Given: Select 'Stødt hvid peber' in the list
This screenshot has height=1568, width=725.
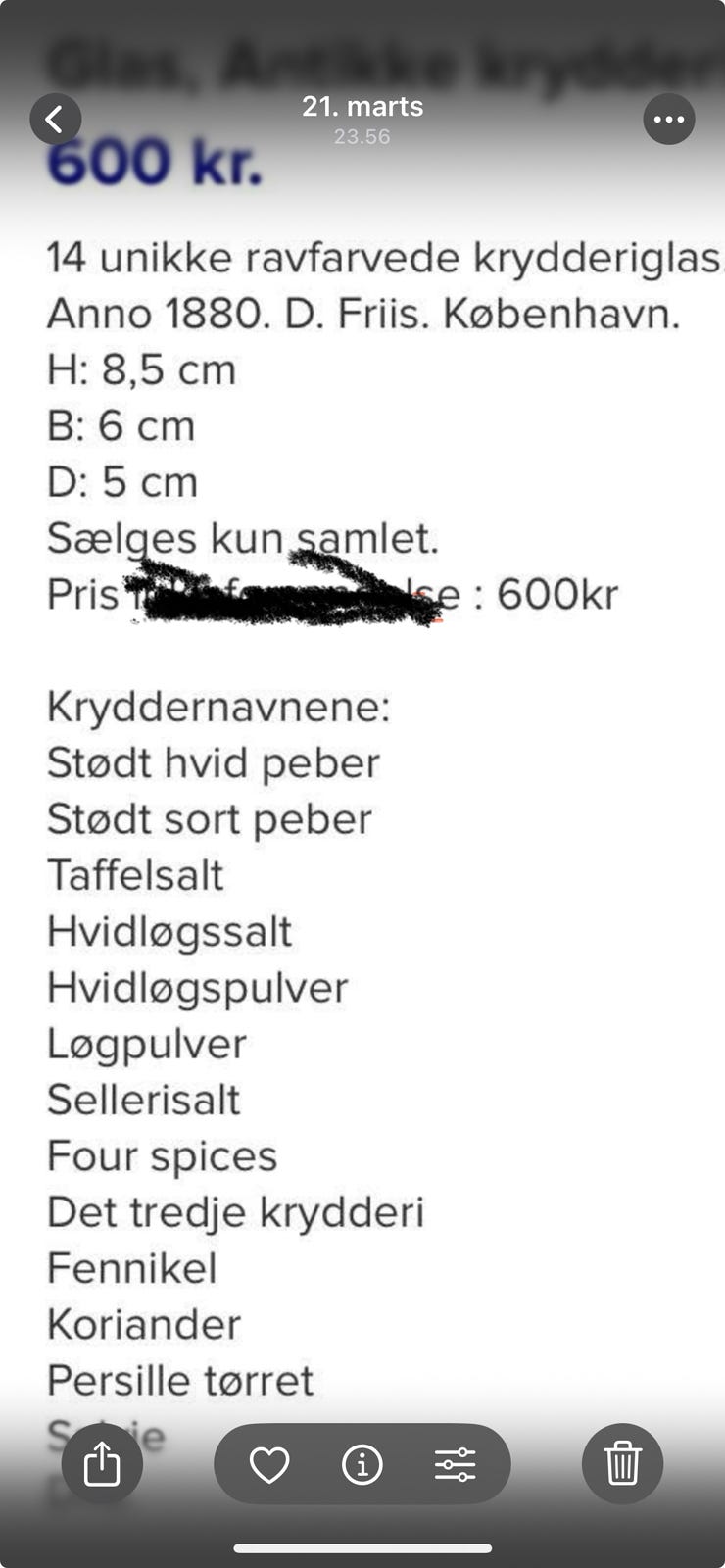Looking at the screenshot, I should [213, 762].
